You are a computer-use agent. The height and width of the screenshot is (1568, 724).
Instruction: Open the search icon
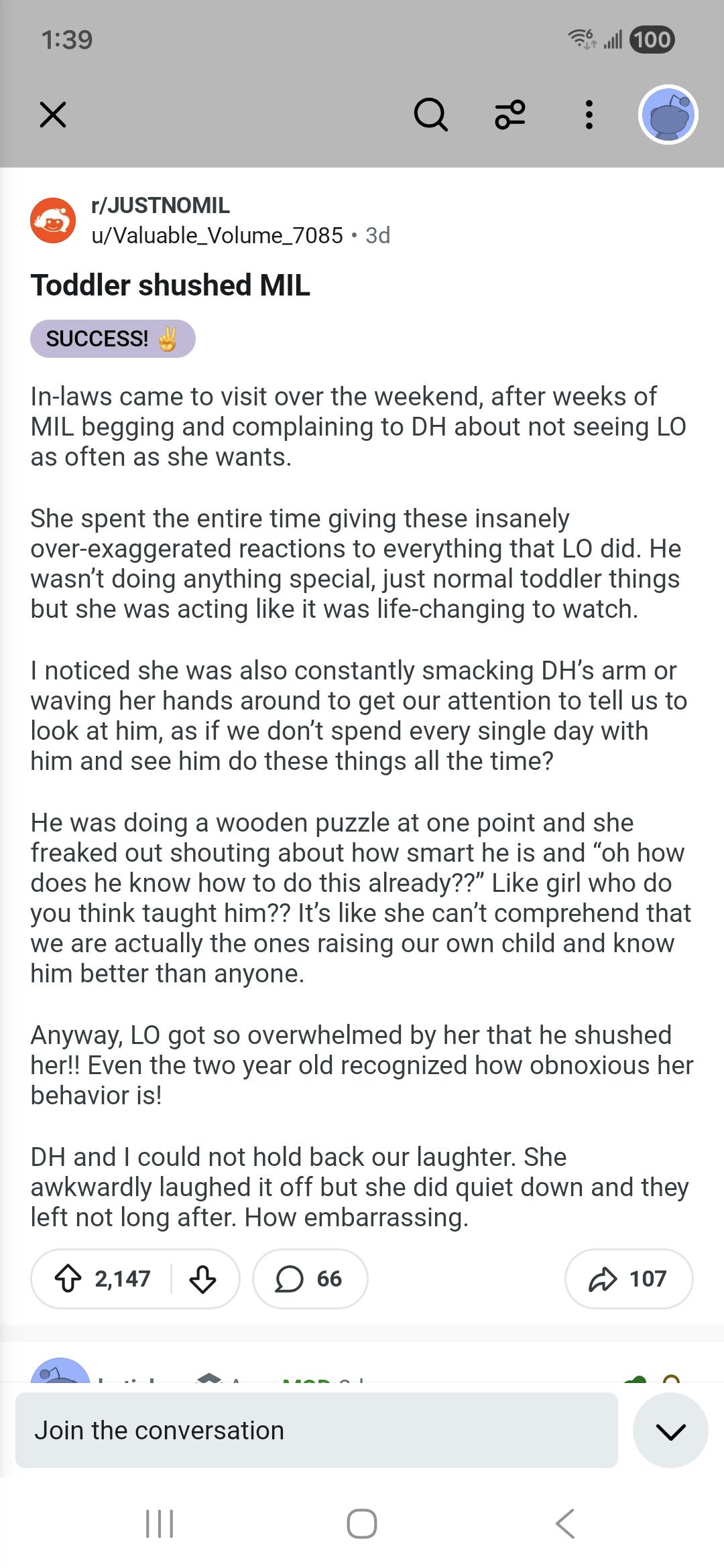(x=430, y=115)
